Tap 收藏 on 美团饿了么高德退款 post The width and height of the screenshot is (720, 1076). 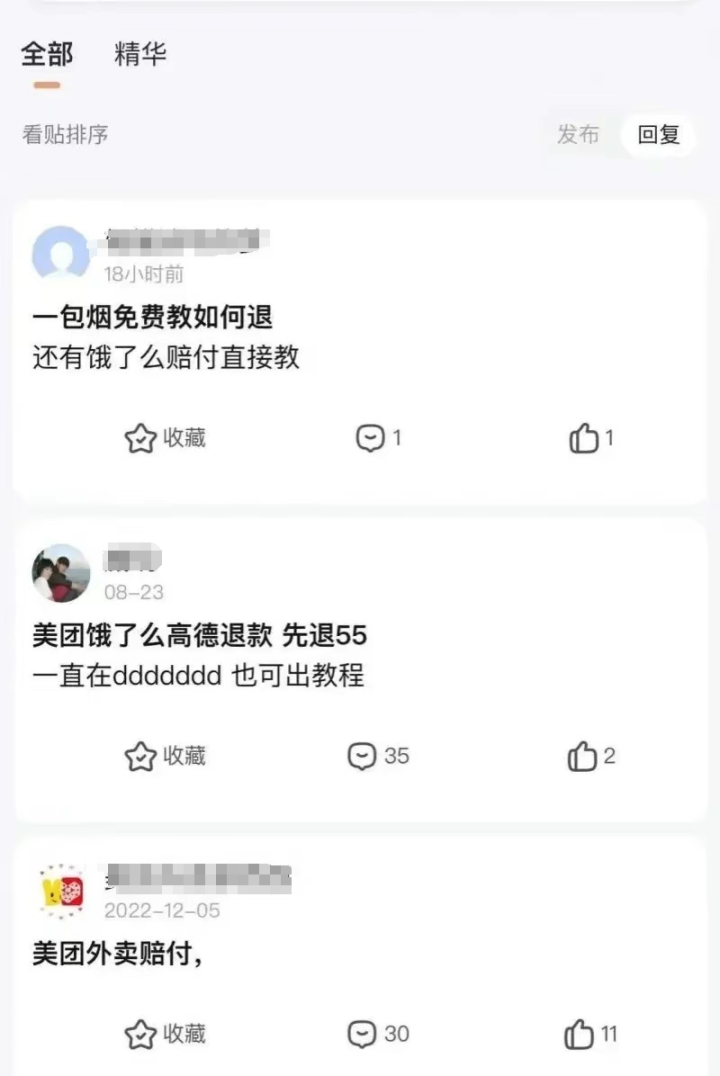(x=165, y=756)
